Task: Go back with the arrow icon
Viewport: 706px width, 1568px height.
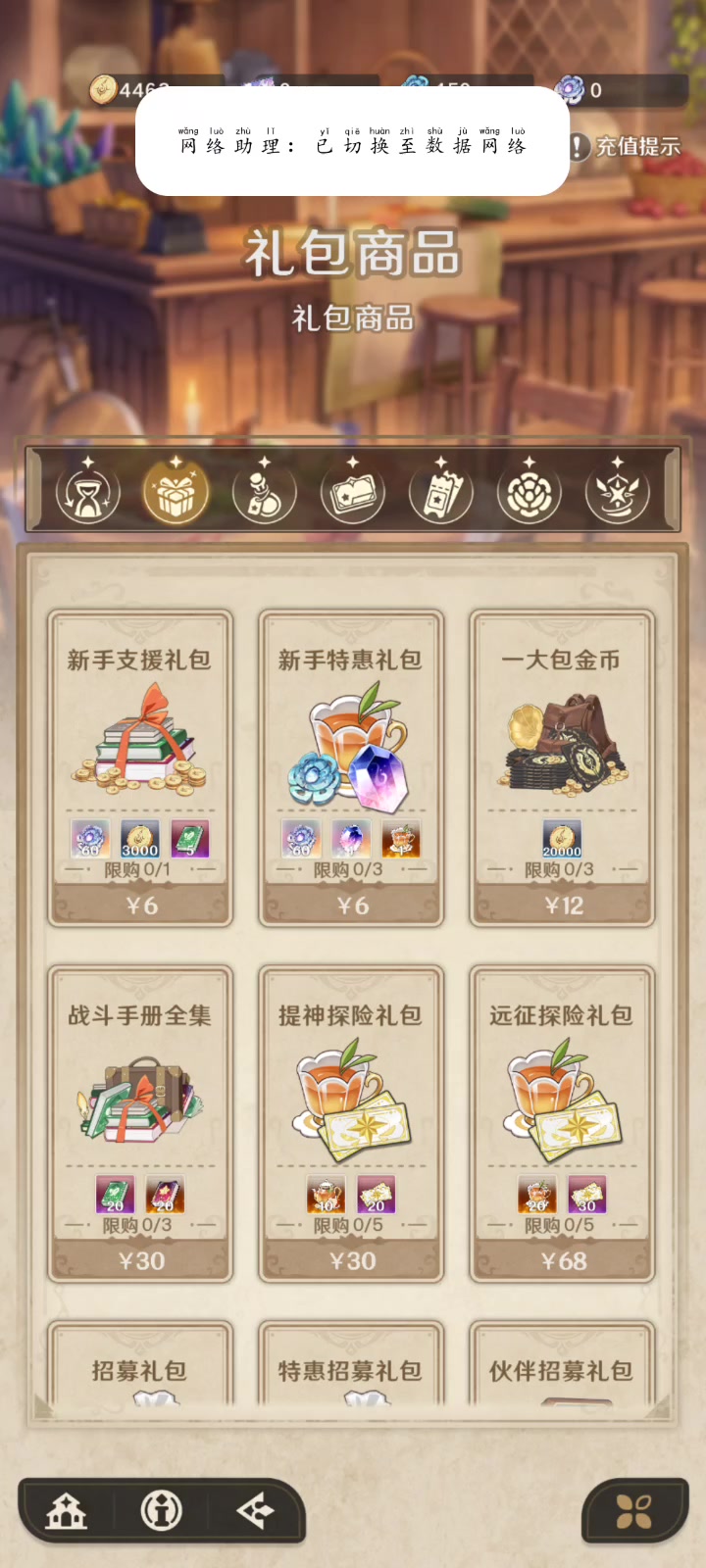Action: (x=255, y=1511)
